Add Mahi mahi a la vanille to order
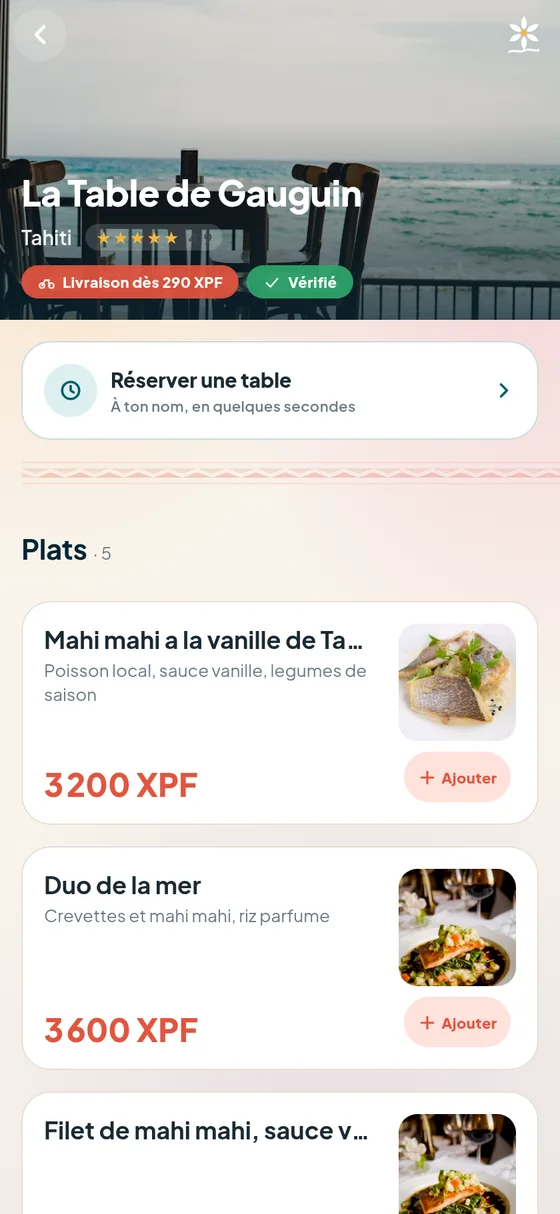 (457, 777)
